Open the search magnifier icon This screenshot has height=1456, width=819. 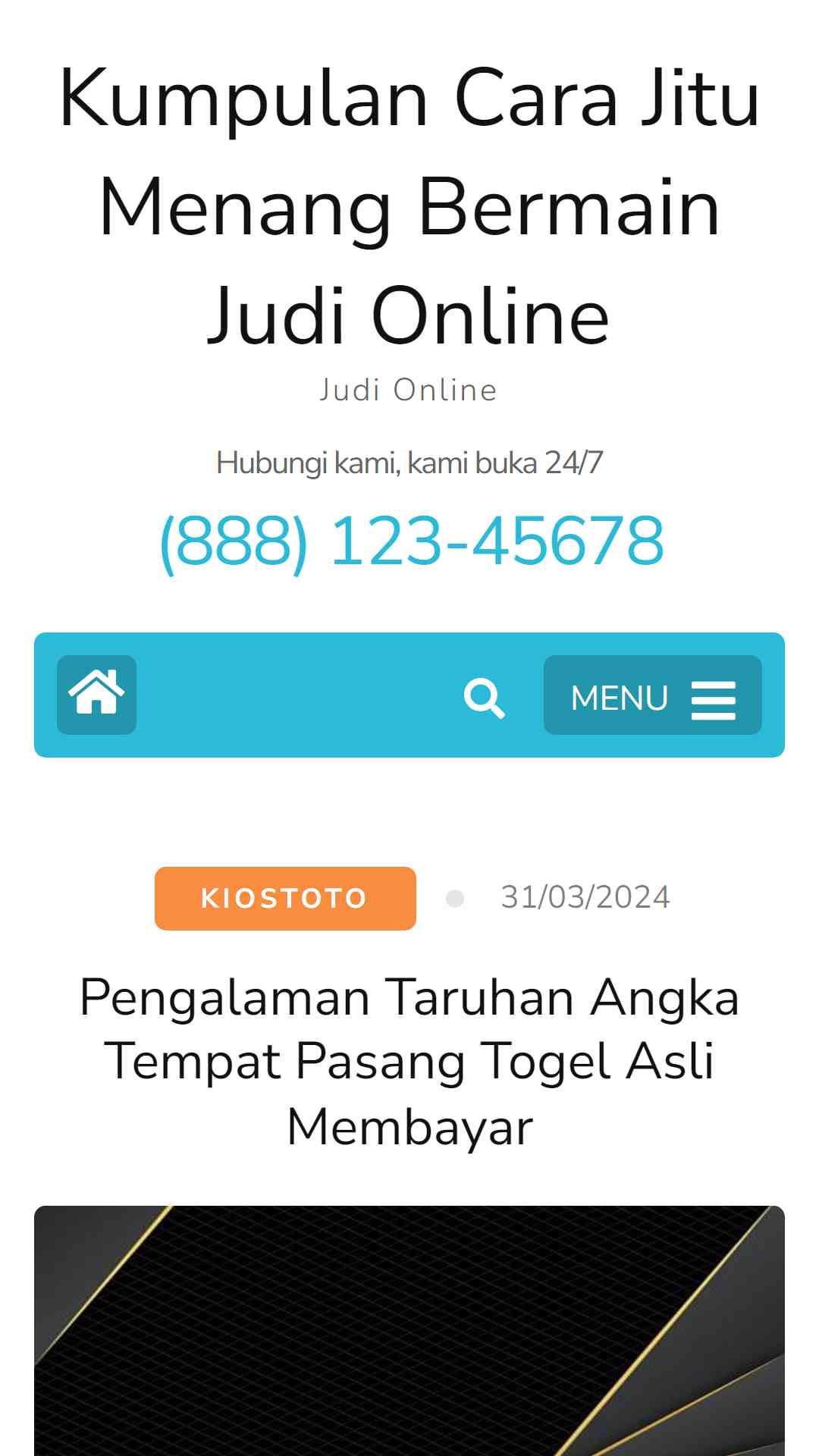tap(485, 698)
